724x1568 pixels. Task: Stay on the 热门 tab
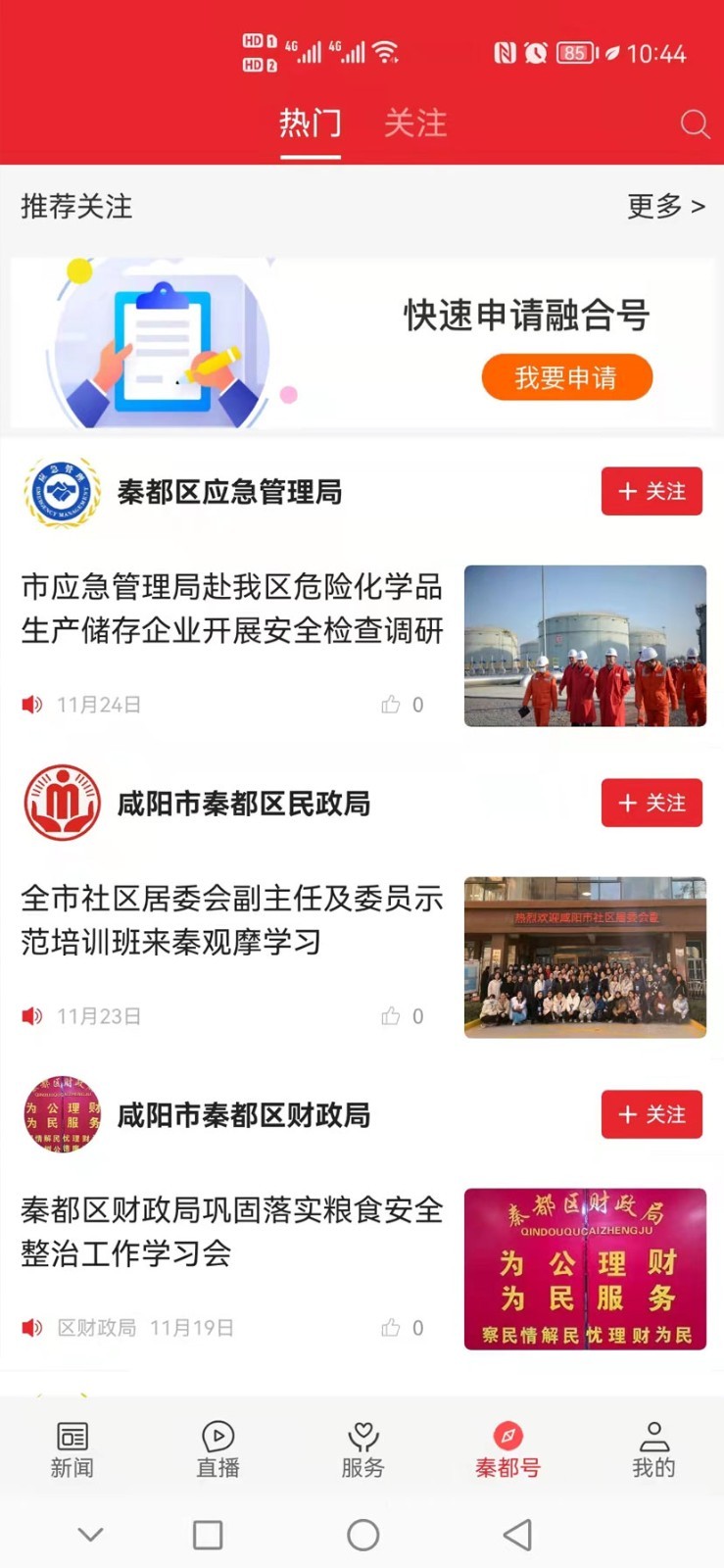point(310,123)
